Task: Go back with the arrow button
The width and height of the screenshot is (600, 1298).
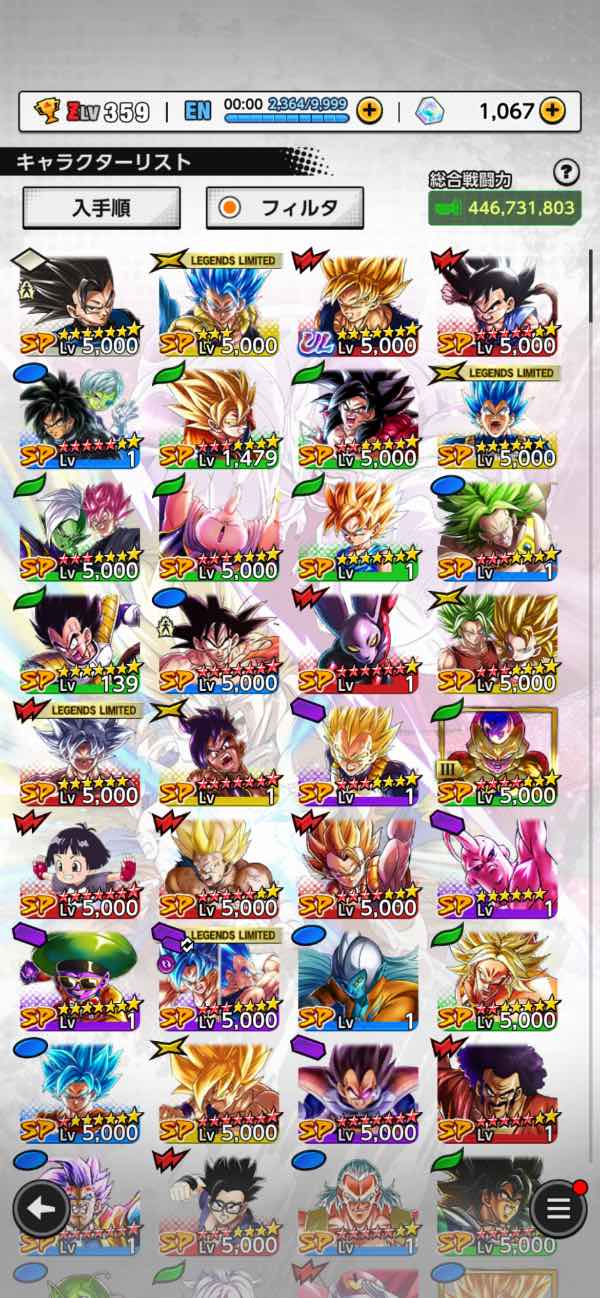Action: point(41,1209)
